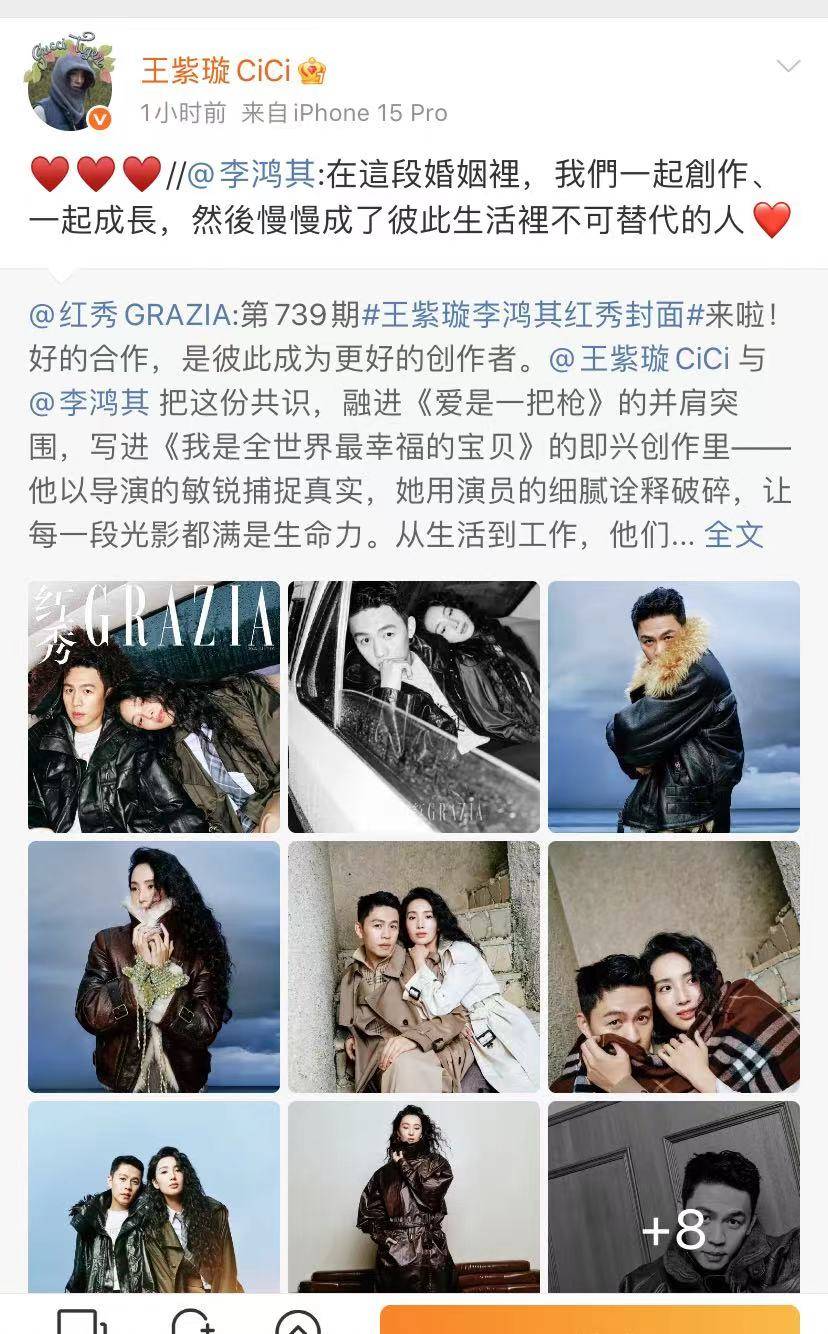The width and height of the screenshot is (828, 1334).
Task: View the woman in brown leather jacket photo
Action: point(154,966)
